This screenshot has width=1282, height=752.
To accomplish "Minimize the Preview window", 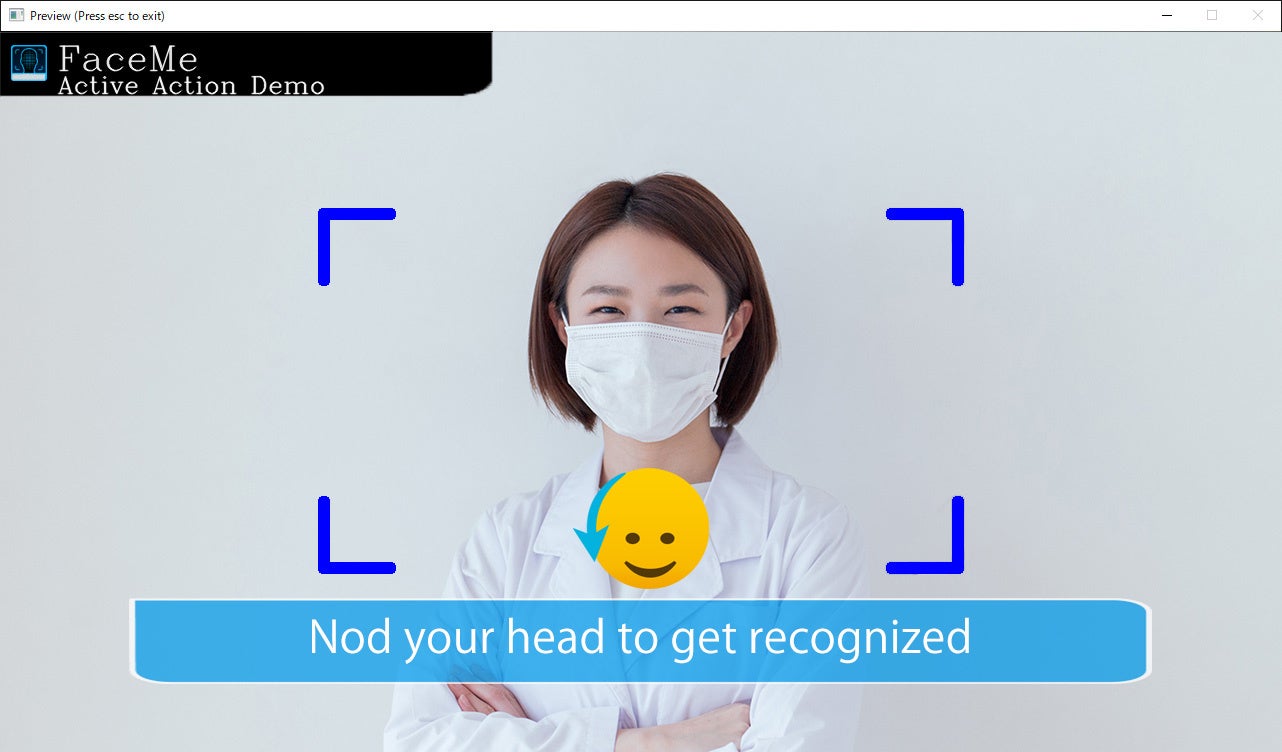I will (x=1167, y=15).
